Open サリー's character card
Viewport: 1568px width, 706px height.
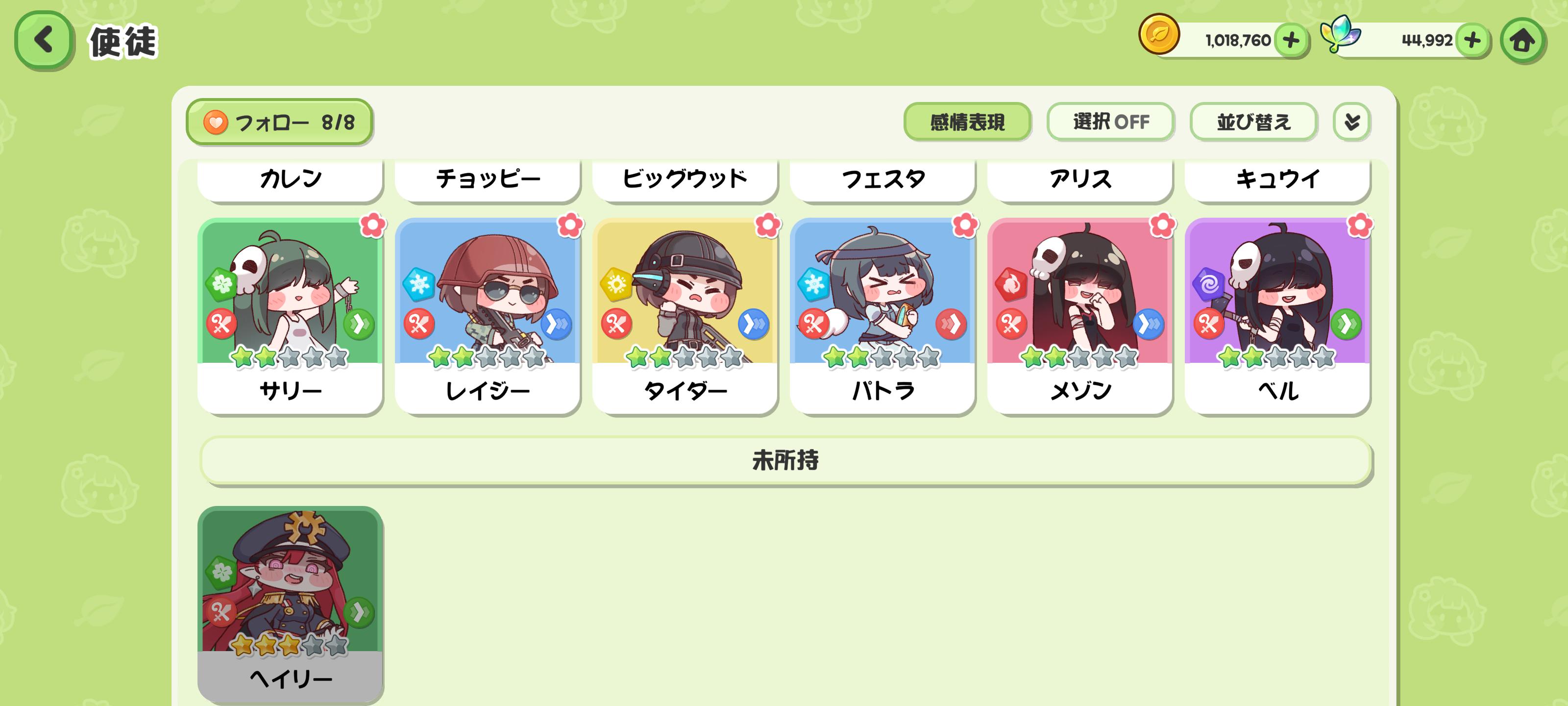pos(291,316)
